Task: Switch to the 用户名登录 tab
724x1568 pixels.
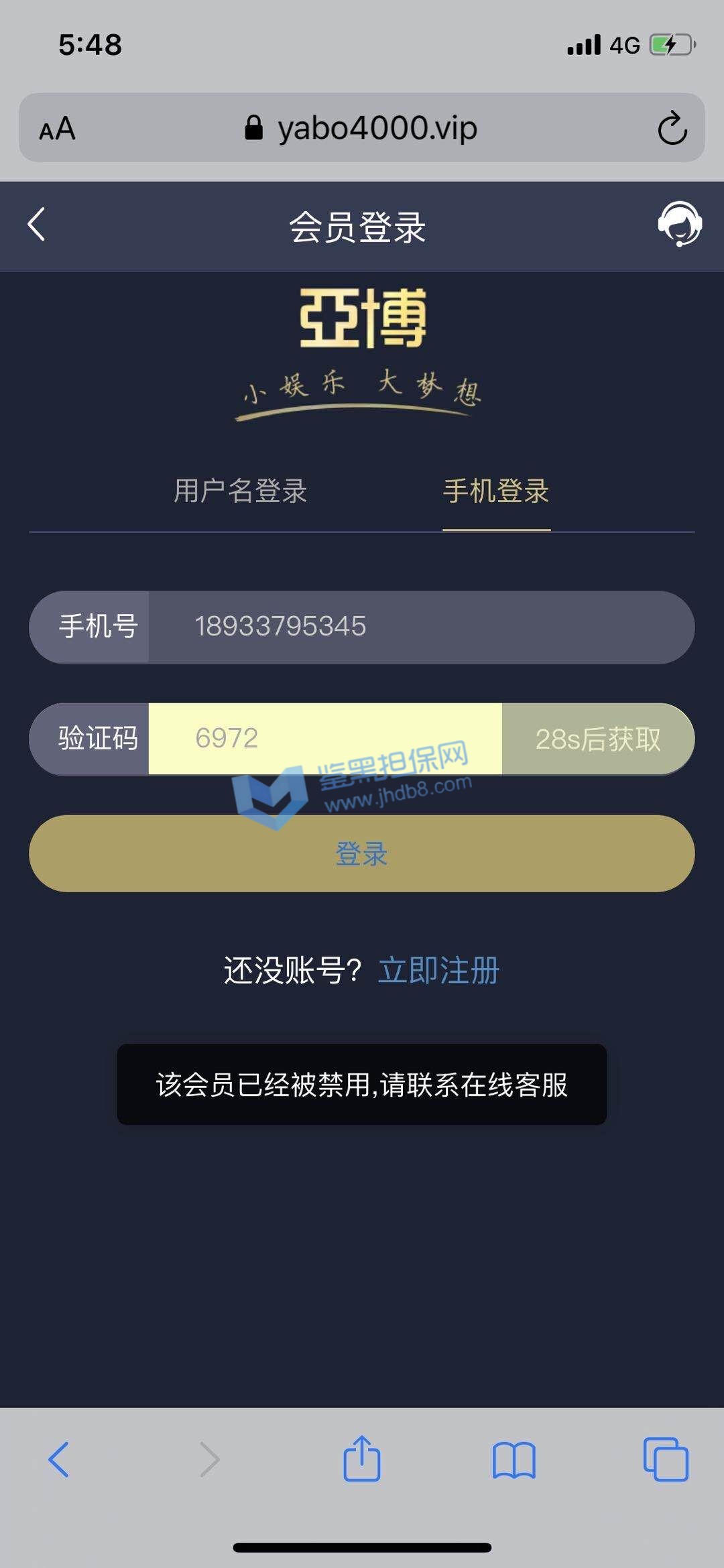Action: click(240, 491)
